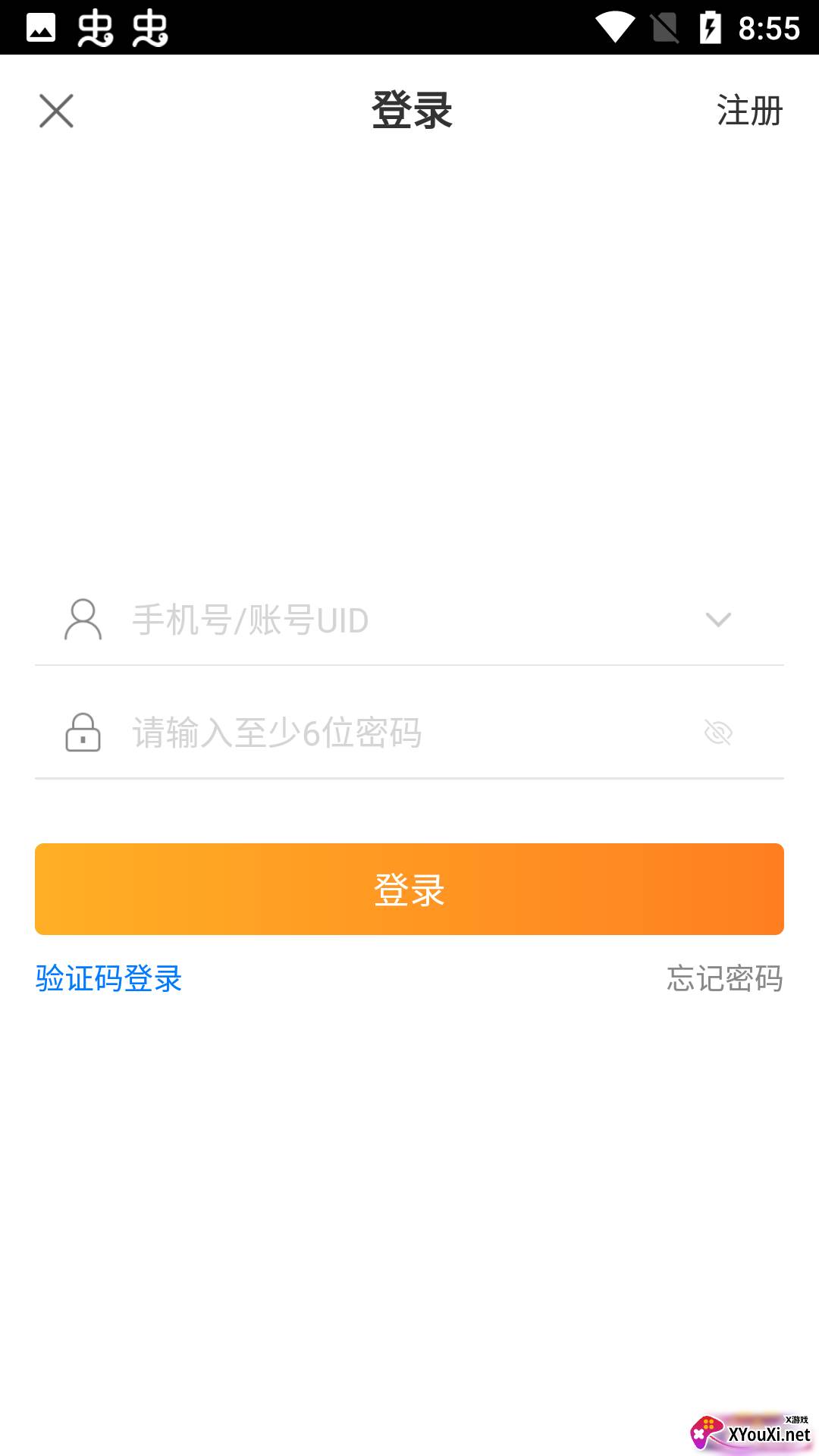This screenshot has width=819, height=1456.
Task: Toggle password visibility eye icon
Action: click(717, 733)
